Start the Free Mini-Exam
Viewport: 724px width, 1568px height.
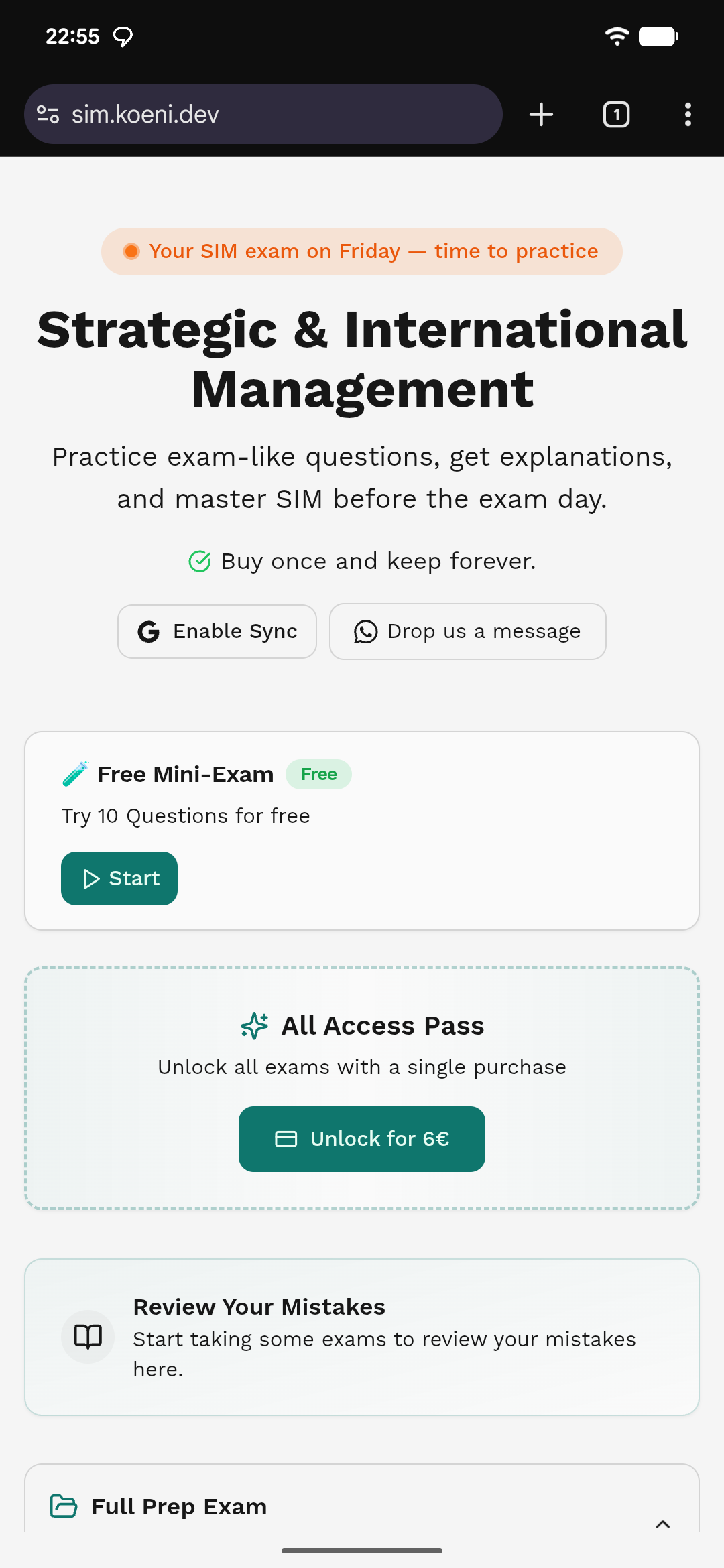click(x=119, y=878)
